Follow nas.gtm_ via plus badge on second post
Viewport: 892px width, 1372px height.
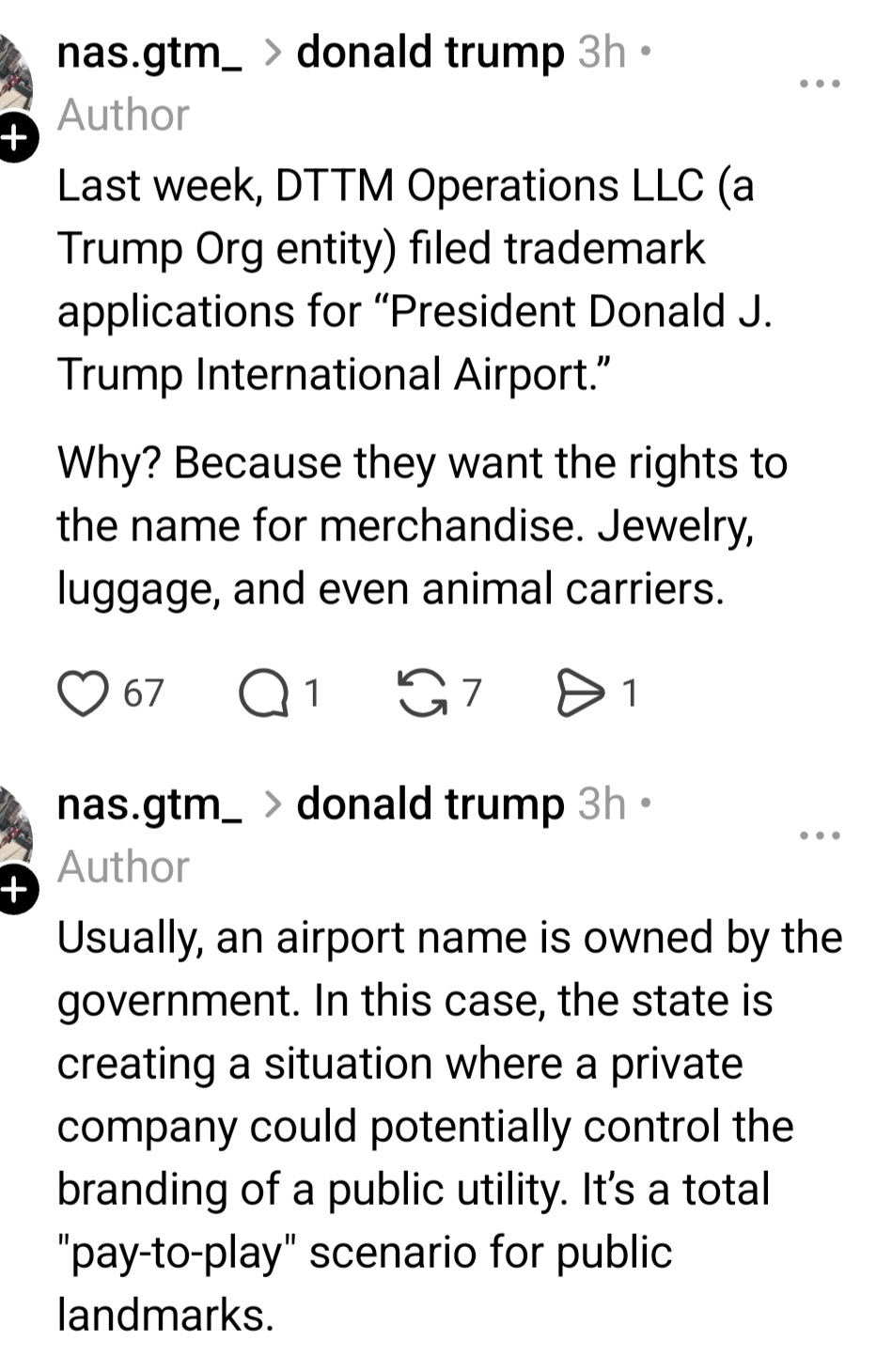pos(13,890)
